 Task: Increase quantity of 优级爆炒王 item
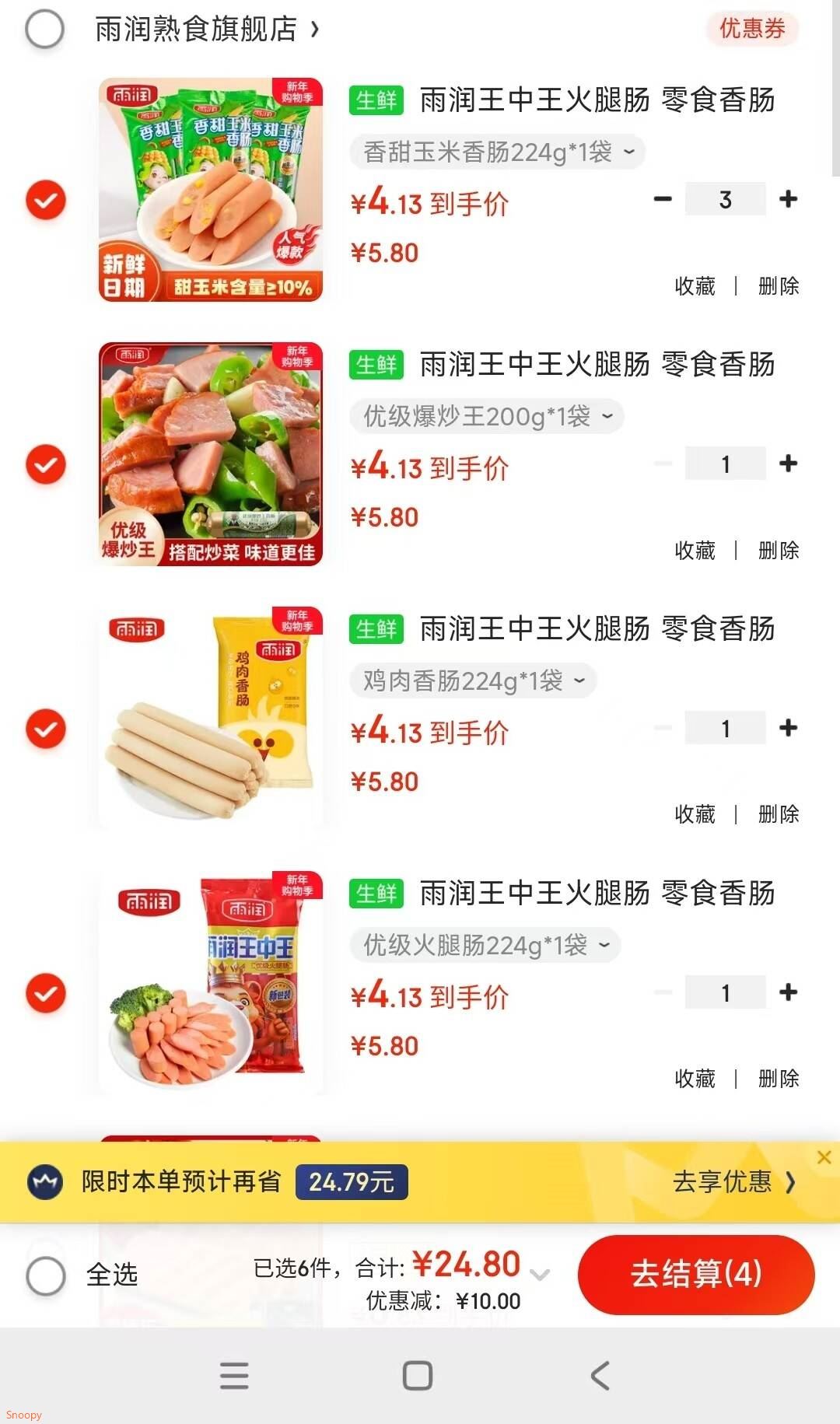788,464
